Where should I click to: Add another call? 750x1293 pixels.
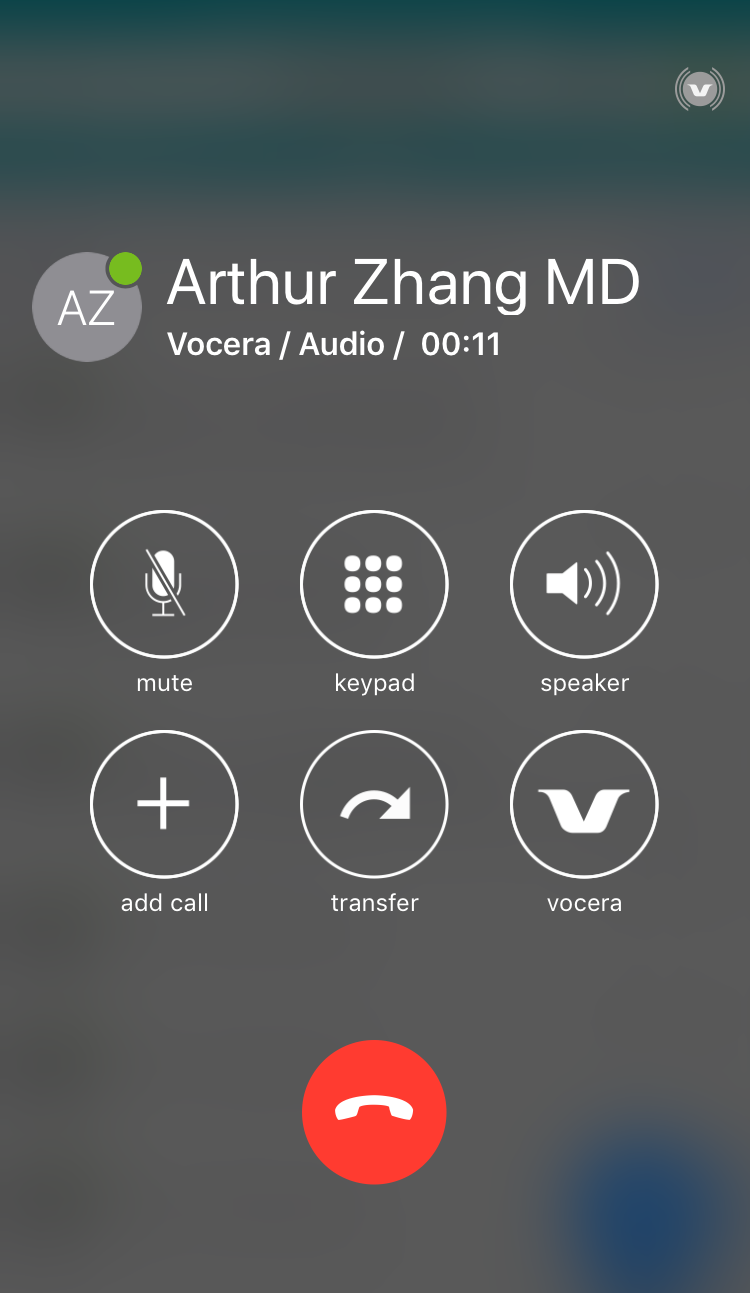164,804
